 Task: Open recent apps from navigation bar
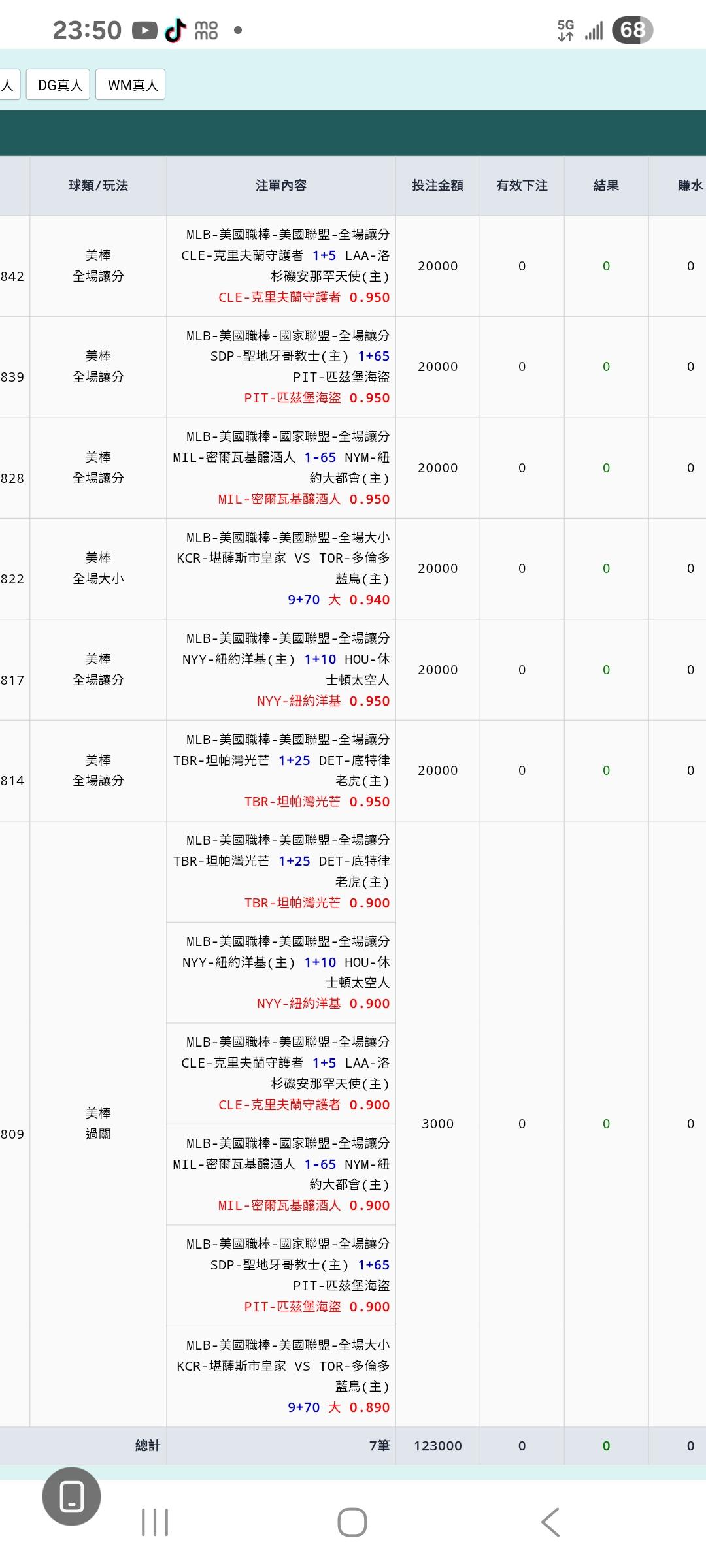click(155, 1522)
